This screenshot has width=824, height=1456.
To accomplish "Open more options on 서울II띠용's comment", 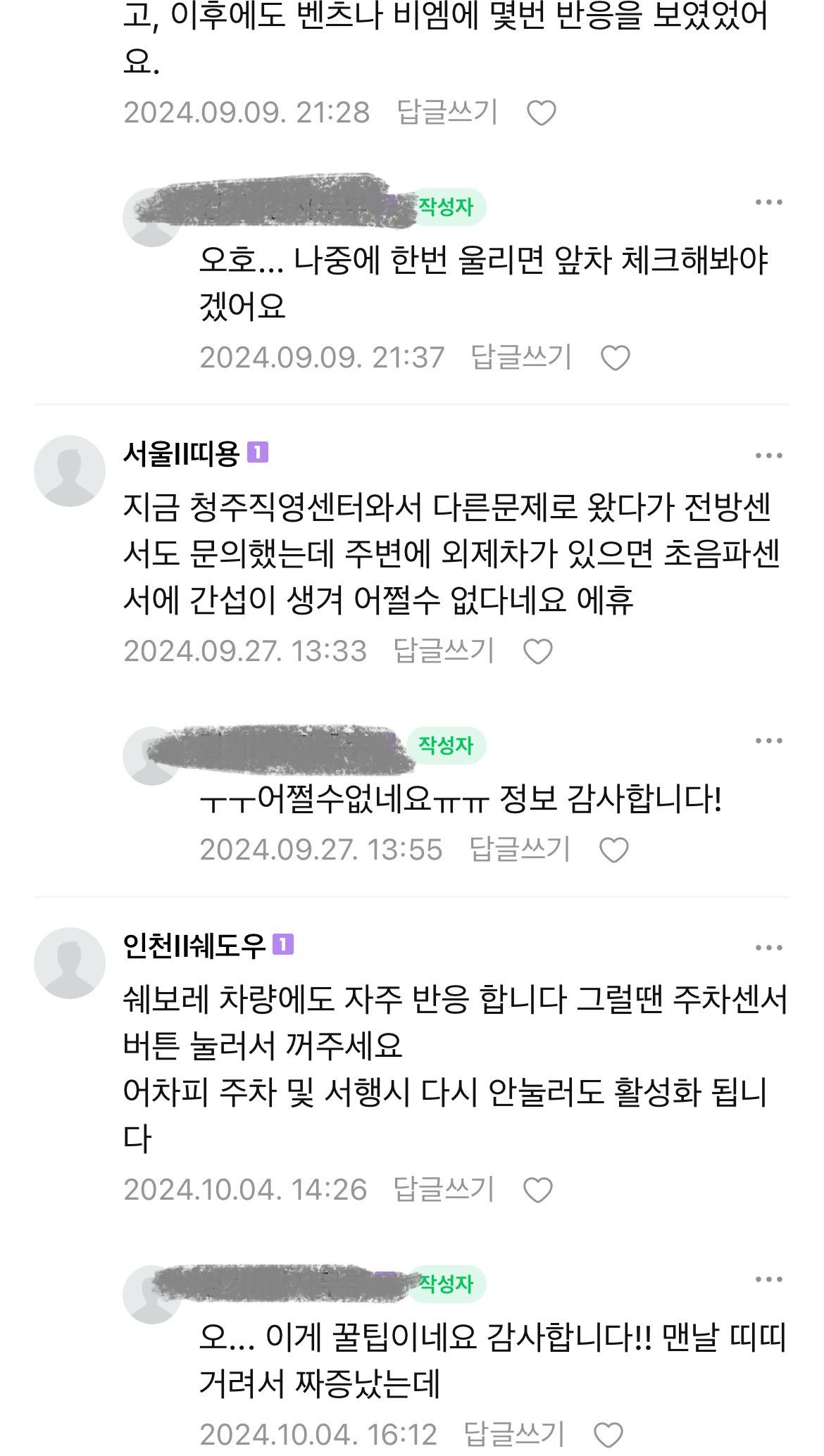I will click(x=768, y=456).
